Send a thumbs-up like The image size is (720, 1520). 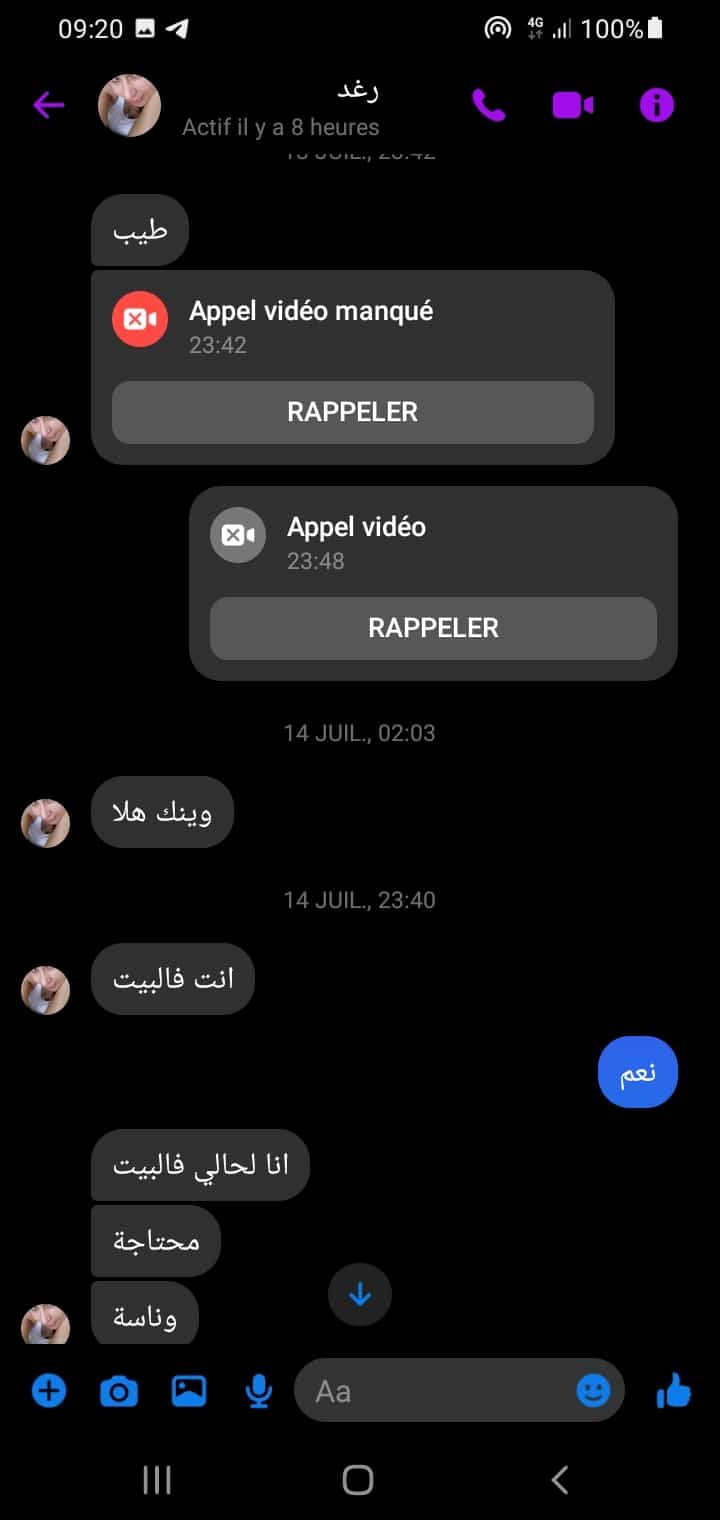(673, 1391)
